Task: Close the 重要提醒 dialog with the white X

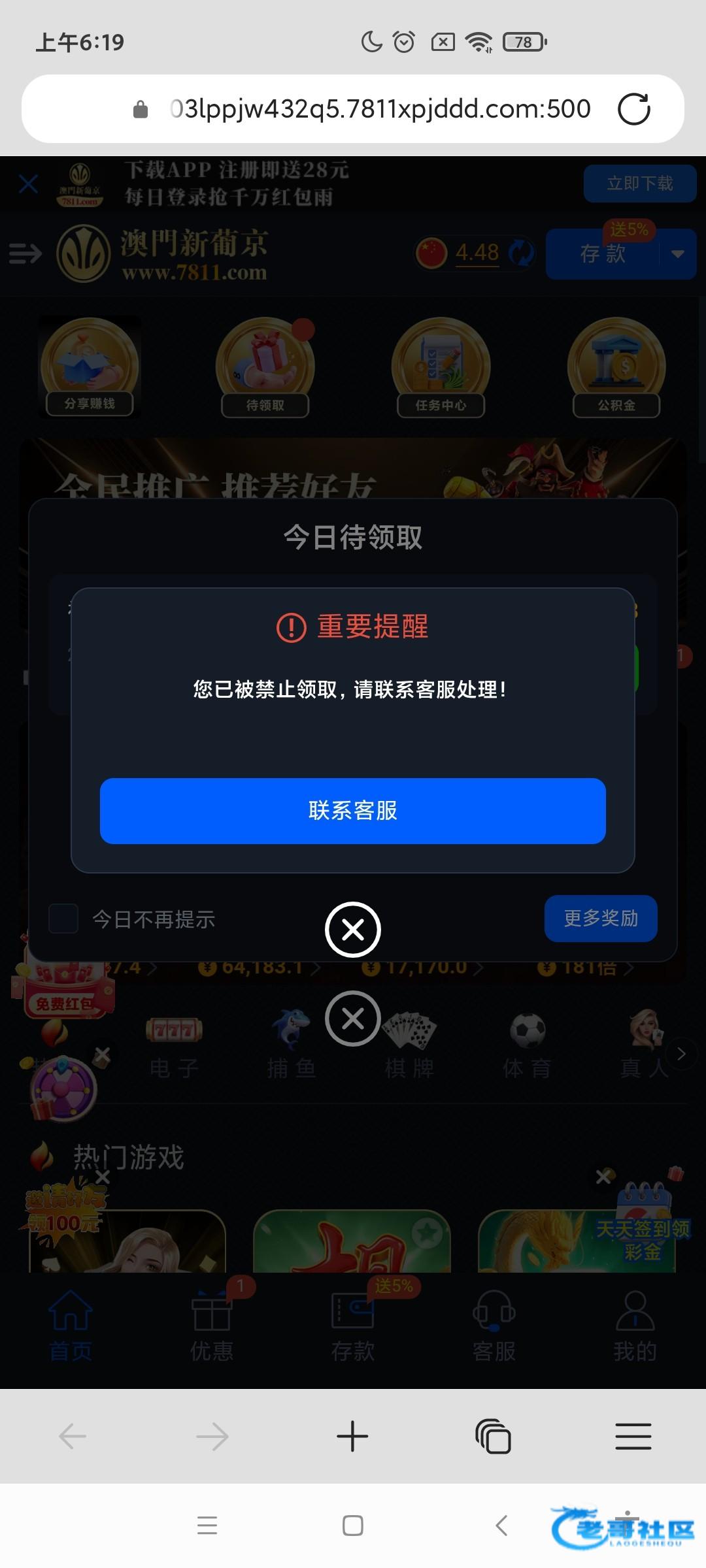Action: click(353, 930)
